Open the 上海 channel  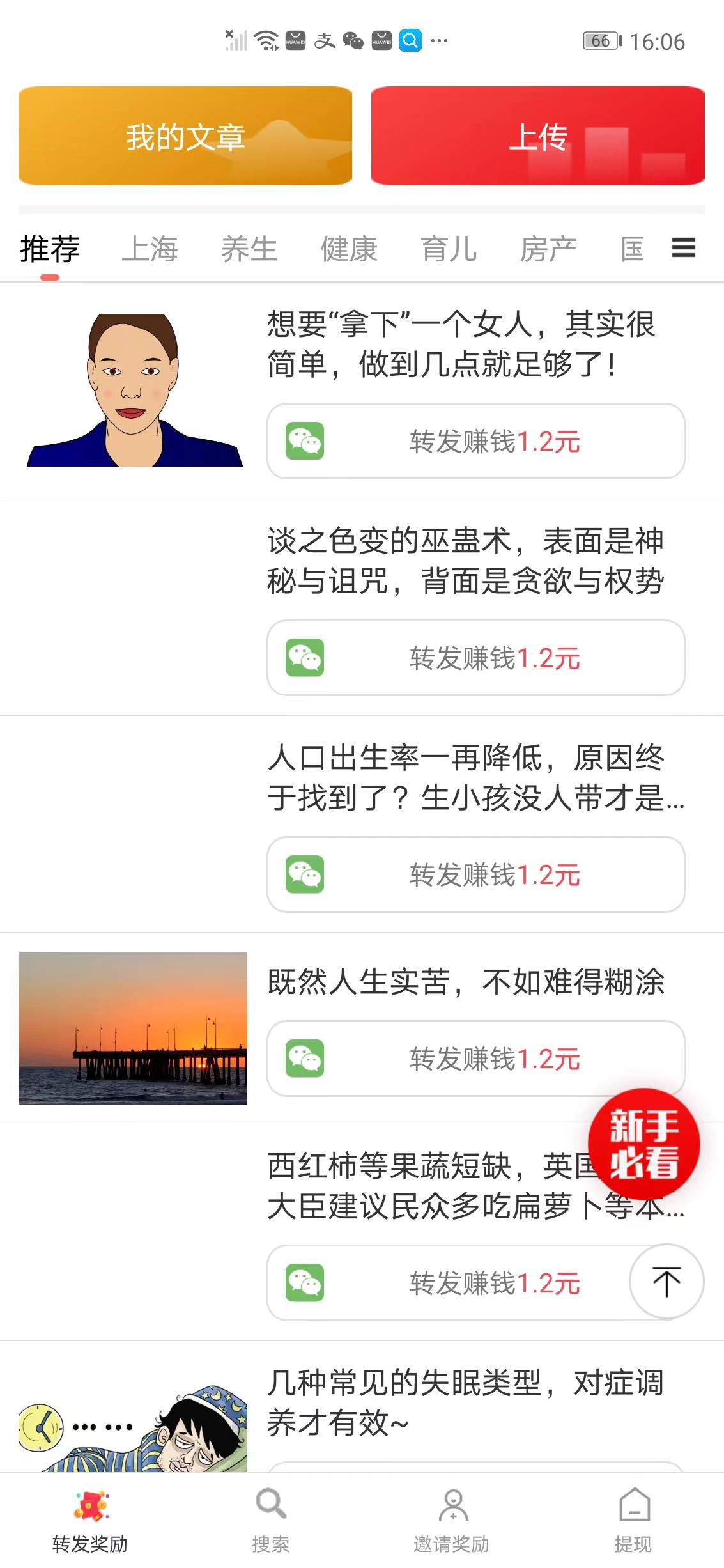point(151,248)
